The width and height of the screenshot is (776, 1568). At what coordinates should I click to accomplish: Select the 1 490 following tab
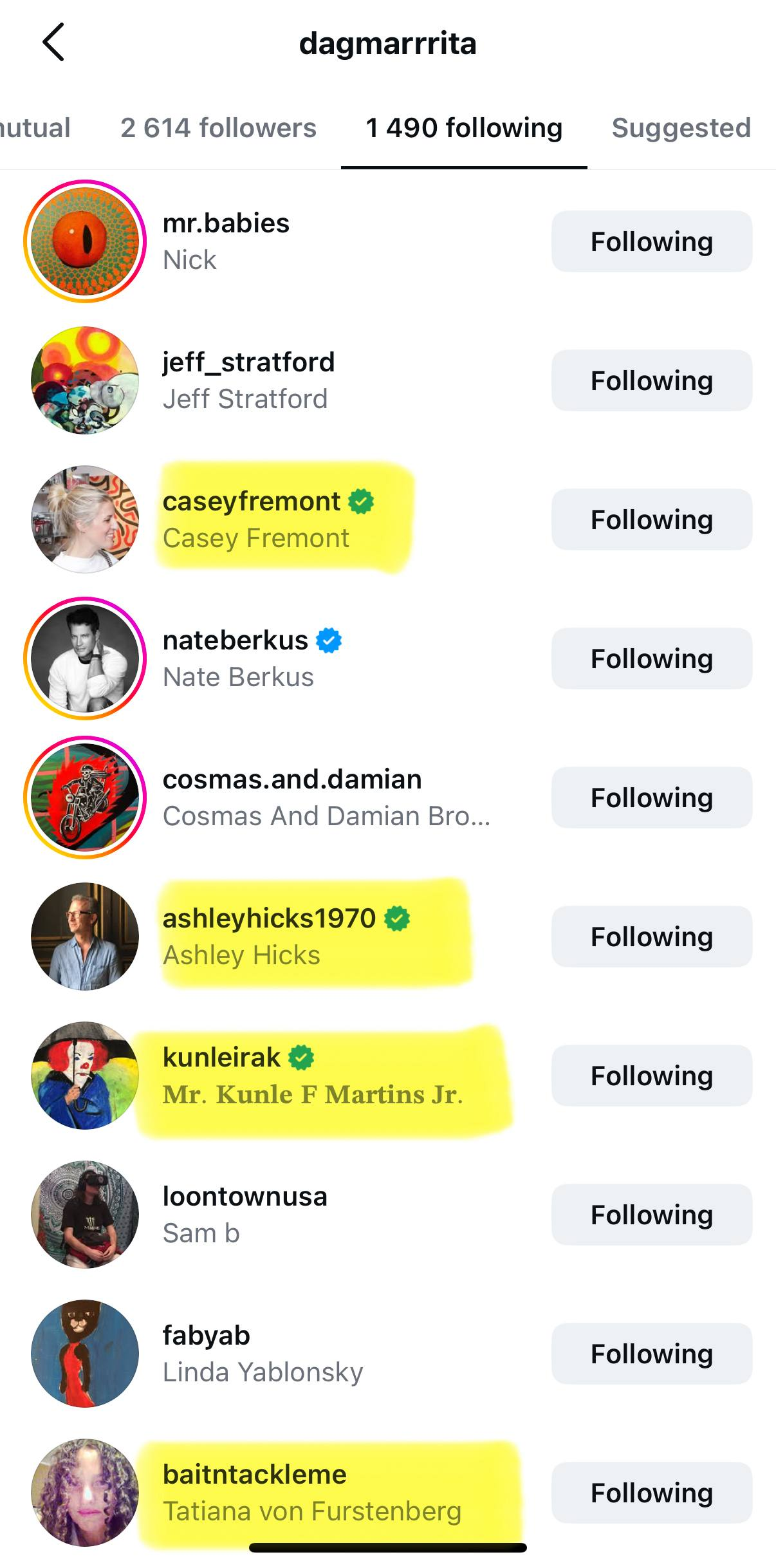(x=464, y=128)
